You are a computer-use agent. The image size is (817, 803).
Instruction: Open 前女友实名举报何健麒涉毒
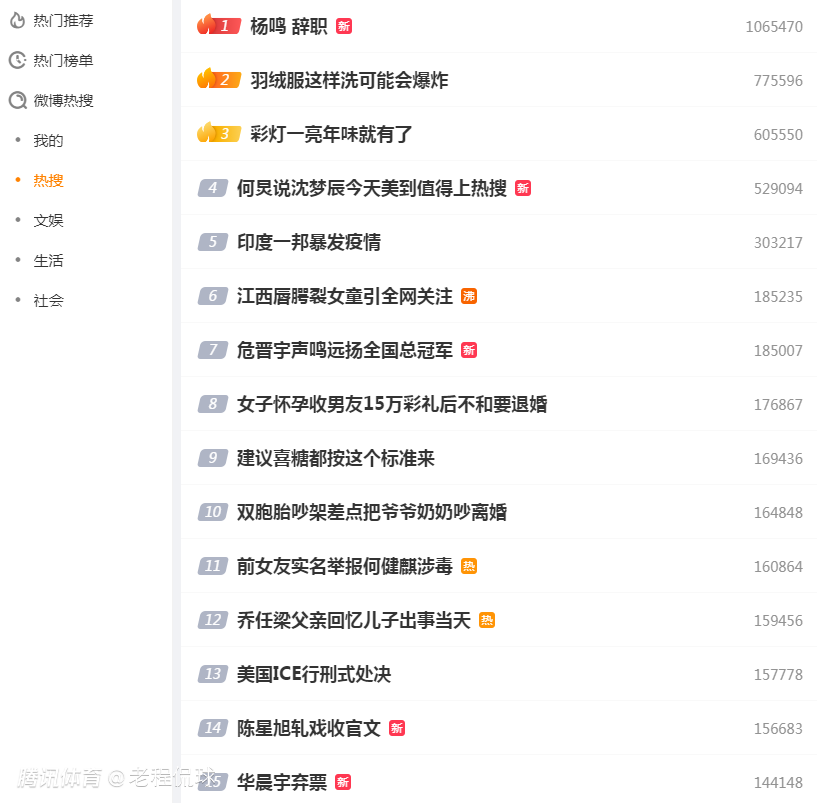[x=344, y=566]
